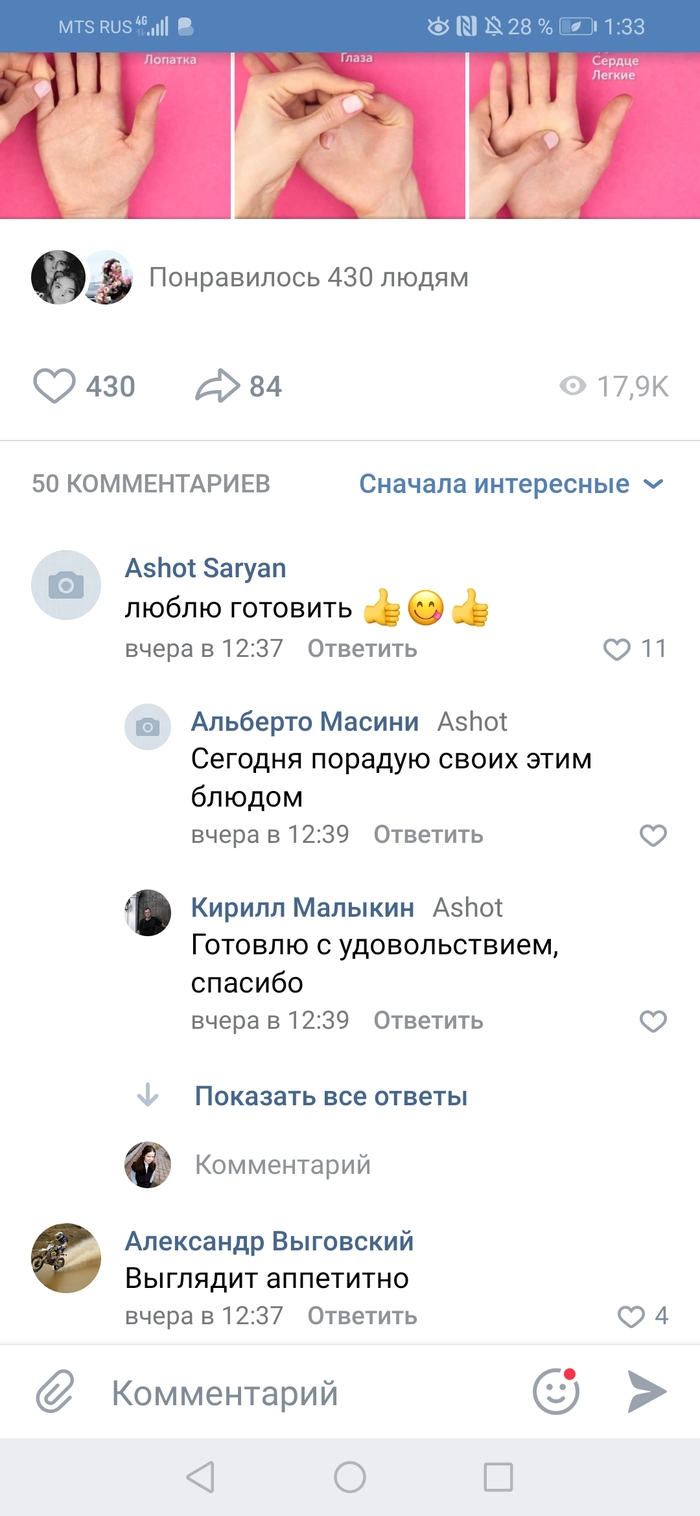The height and width of the screenshot is (1516, 700).
Task: Open Кирилл Малыкин's profile
Action: [302, 907]
